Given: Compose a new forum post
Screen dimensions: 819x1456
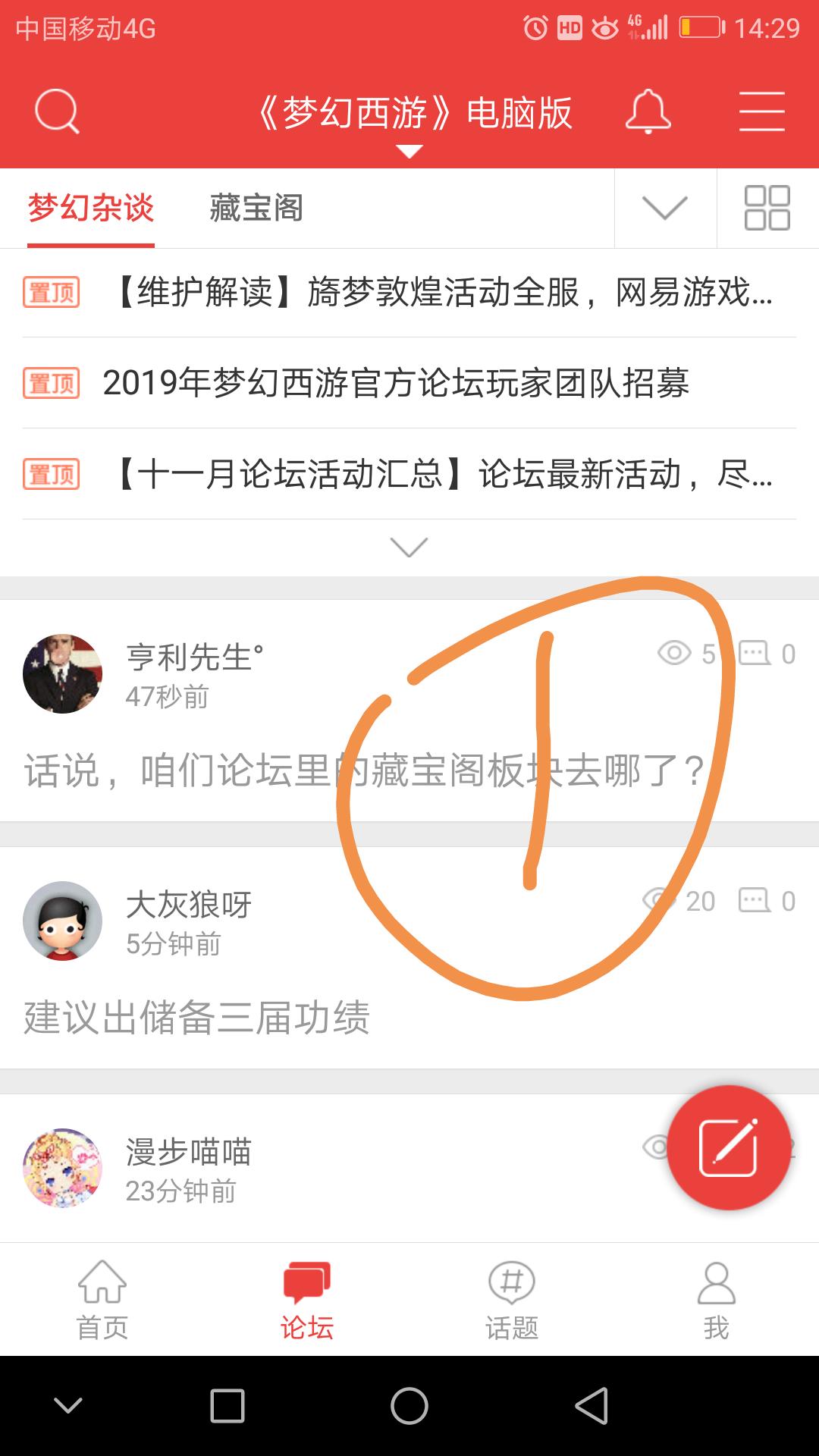Looking at the screenshot, I should point(728,1147).
